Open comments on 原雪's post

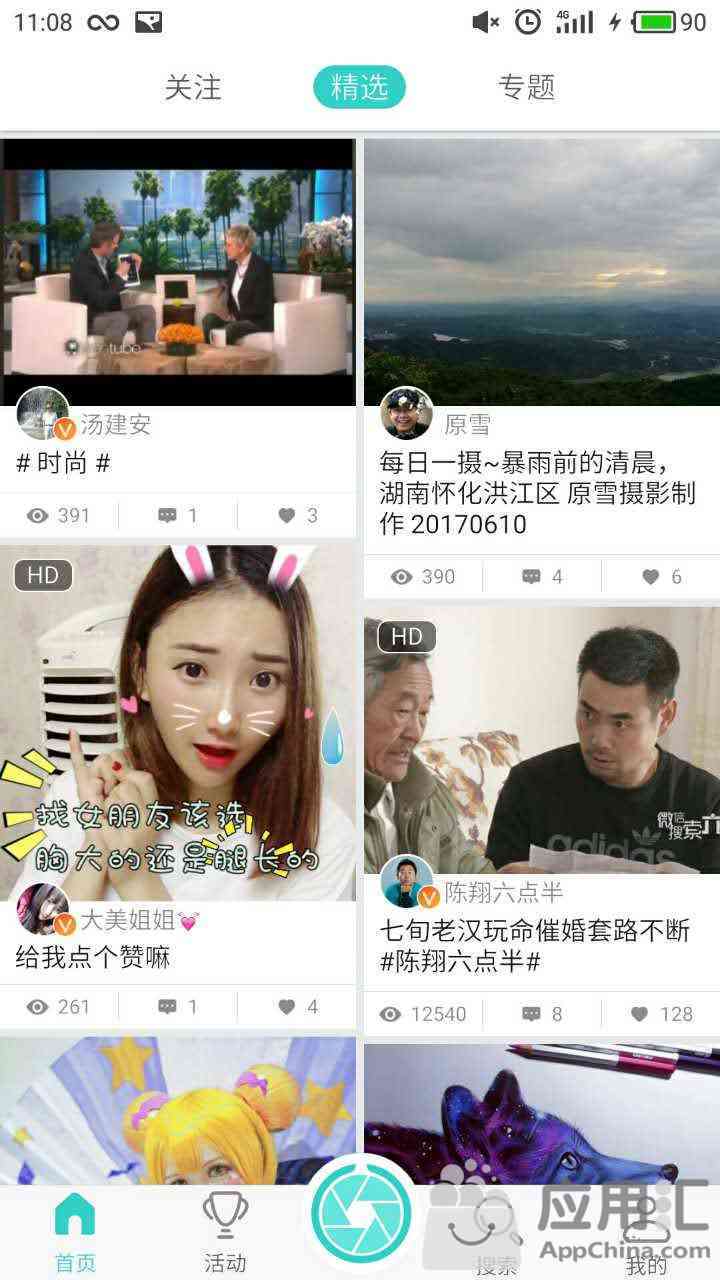pyautogui.click(x=542, y=577)
